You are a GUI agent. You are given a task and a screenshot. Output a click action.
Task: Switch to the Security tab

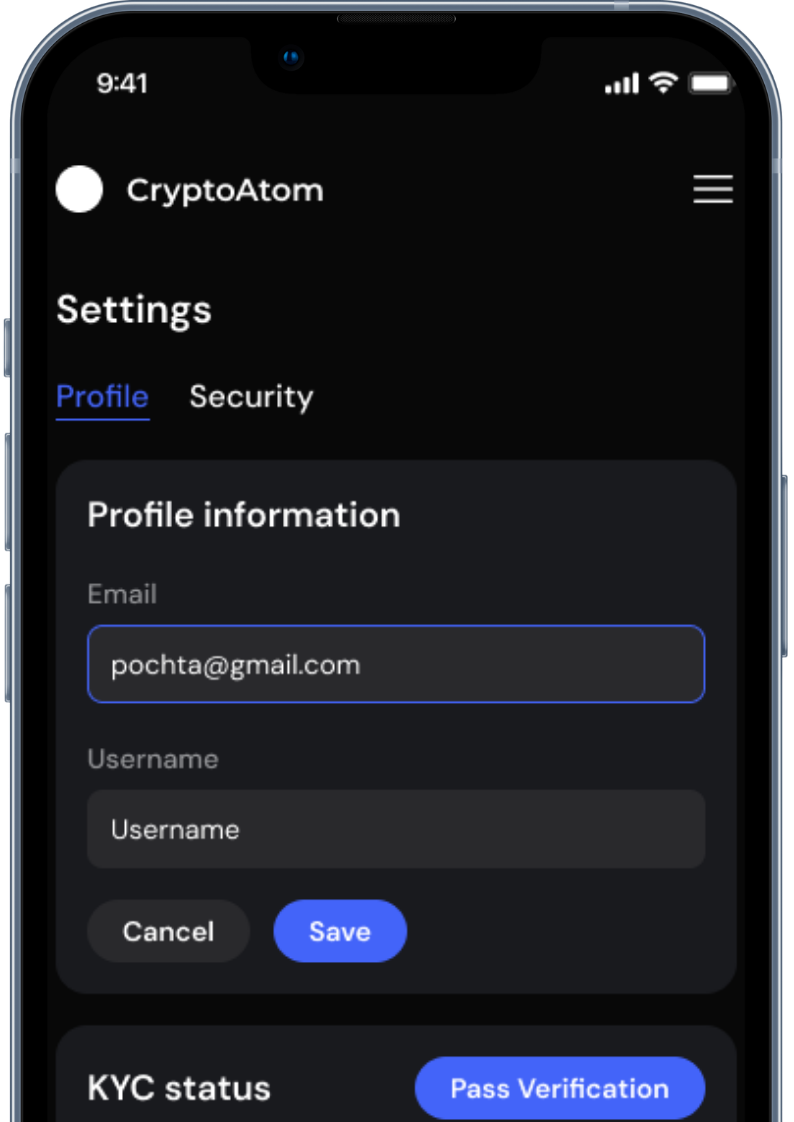point(251,397)
